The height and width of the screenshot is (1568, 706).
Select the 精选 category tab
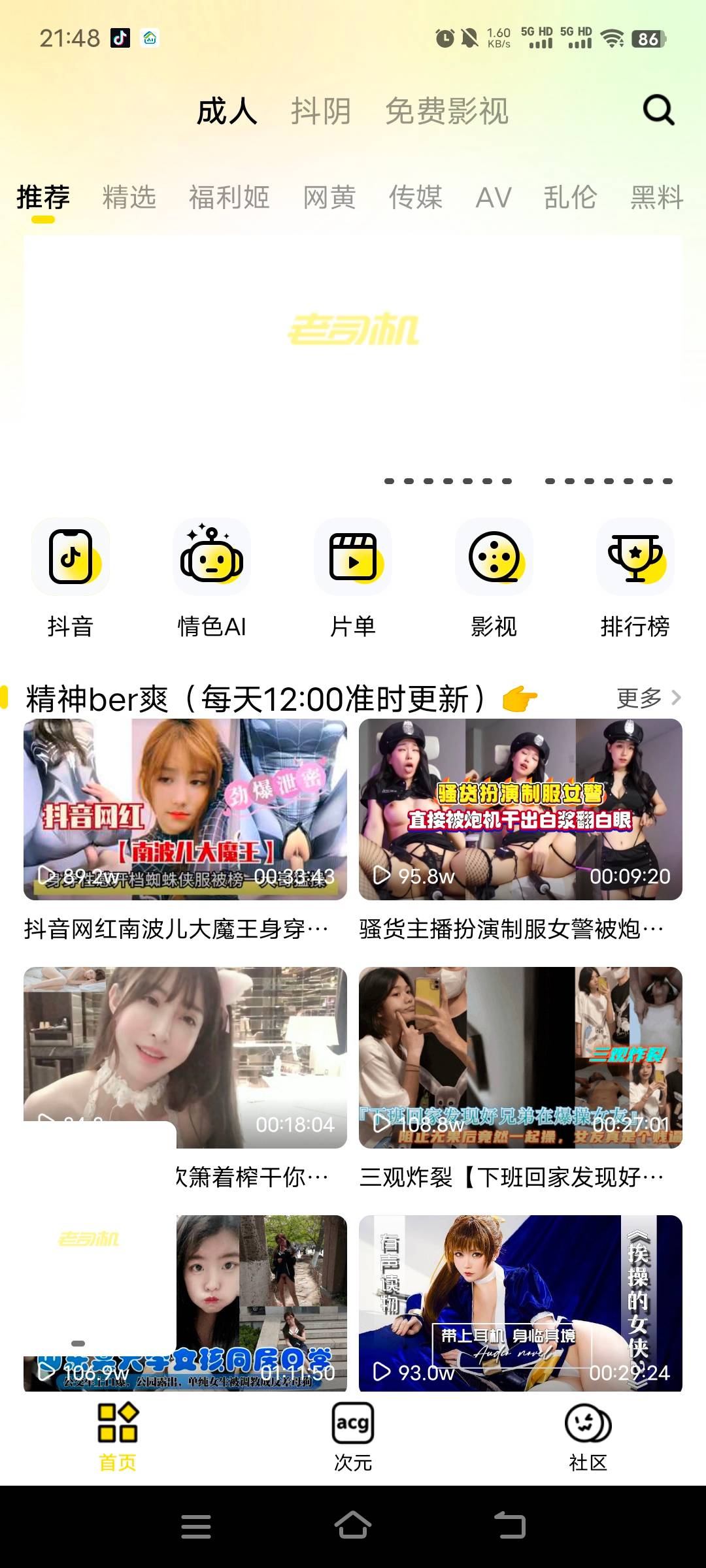[x=129, y=197]
